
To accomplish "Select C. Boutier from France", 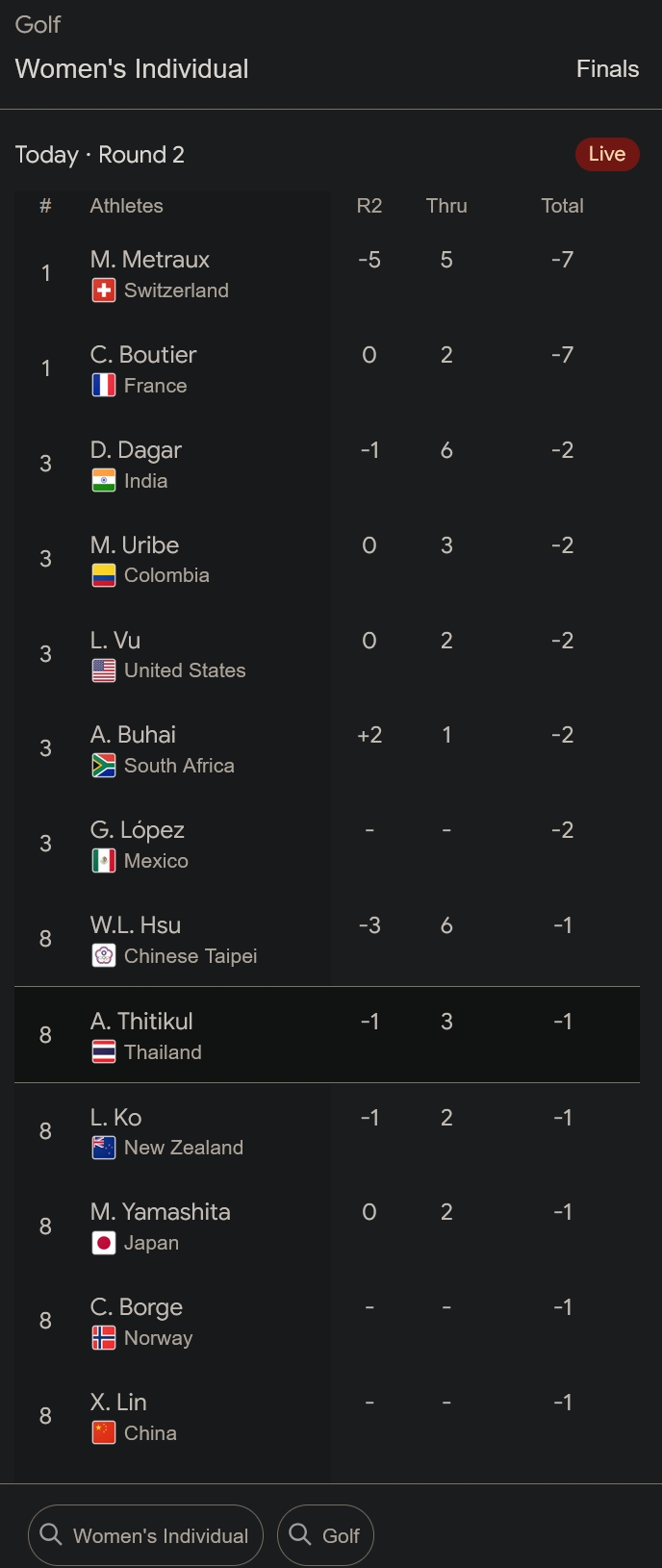I will point(327,369).
